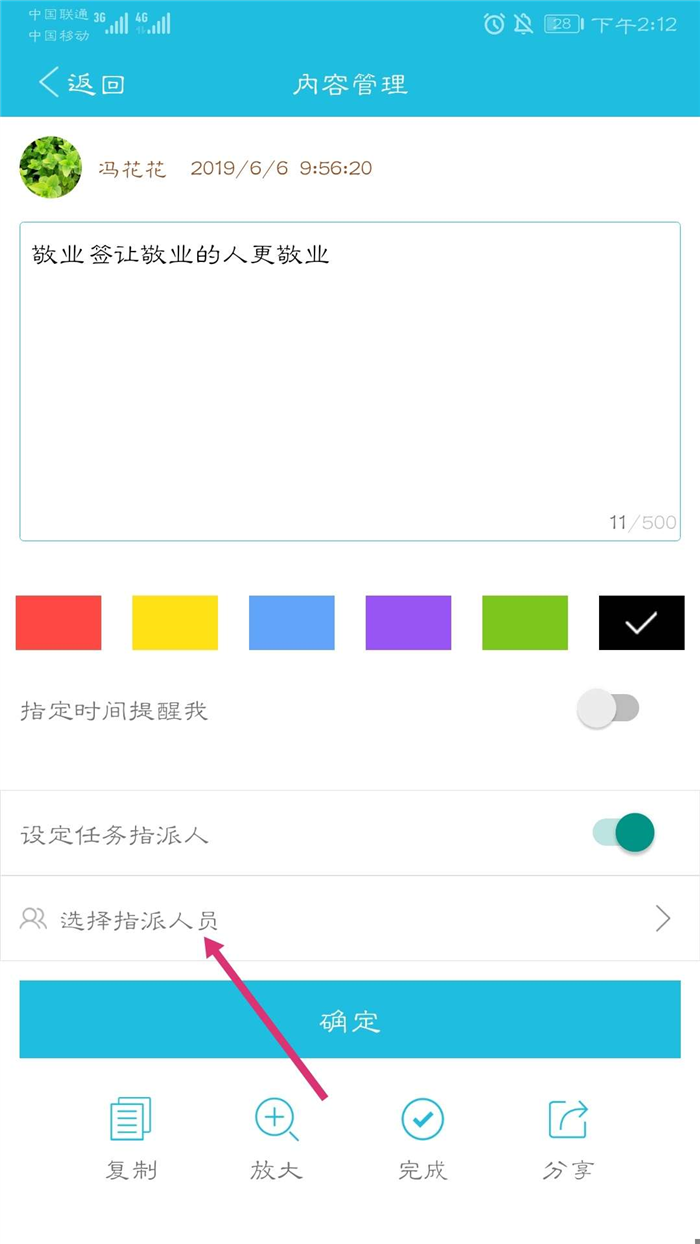This screenshot has height=1244, width=700.
Task: Enlarge the note with 放大
Action: [x=276, y=1137]
